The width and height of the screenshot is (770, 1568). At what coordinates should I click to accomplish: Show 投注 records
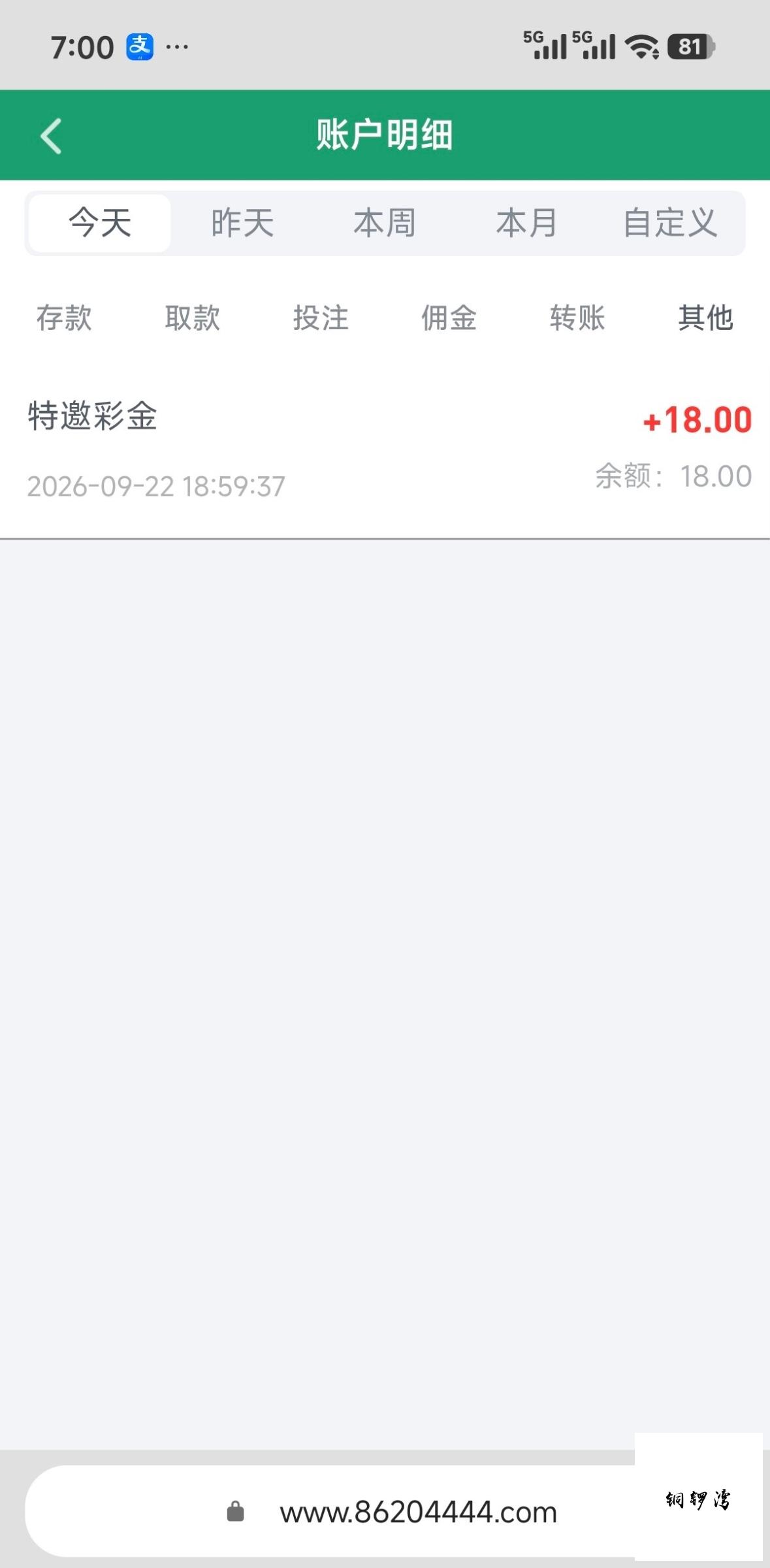click(x=321, y=318)
